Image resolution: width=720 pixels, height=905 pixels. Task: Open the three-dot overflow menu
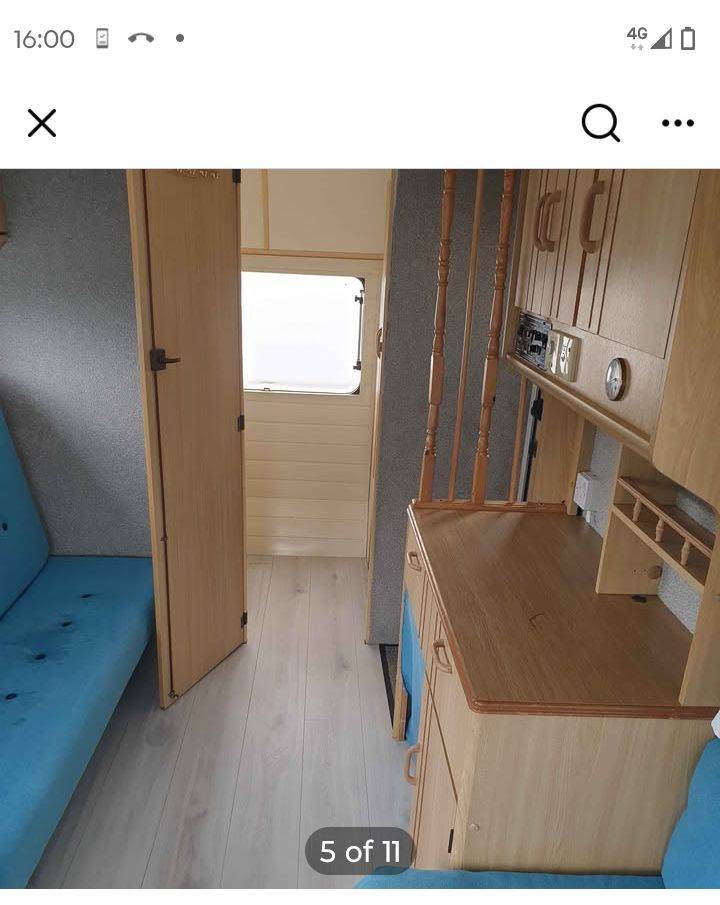pyautogui.click(x=678, y=123)
